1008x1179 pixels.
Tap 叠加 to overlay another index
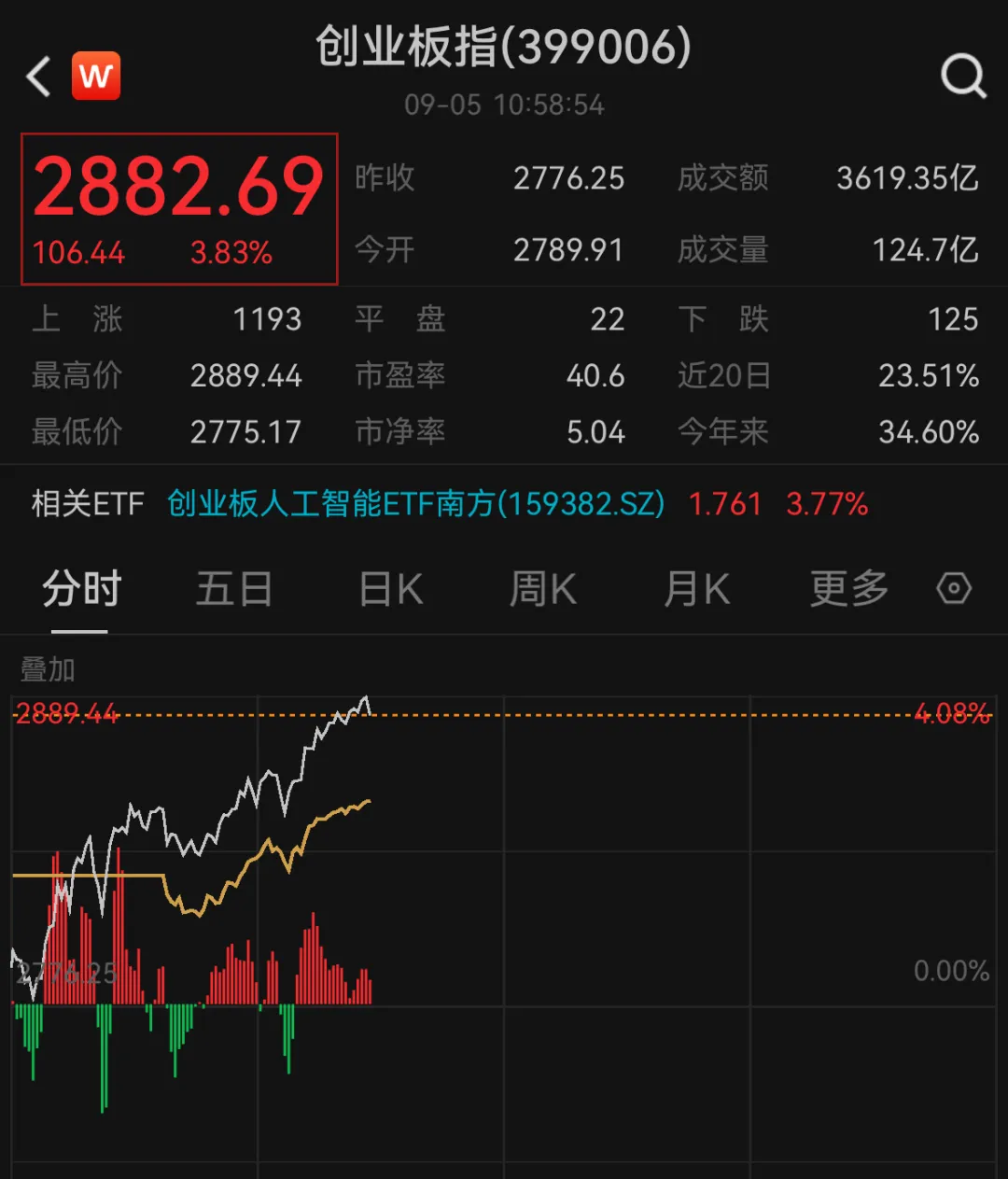48,669
